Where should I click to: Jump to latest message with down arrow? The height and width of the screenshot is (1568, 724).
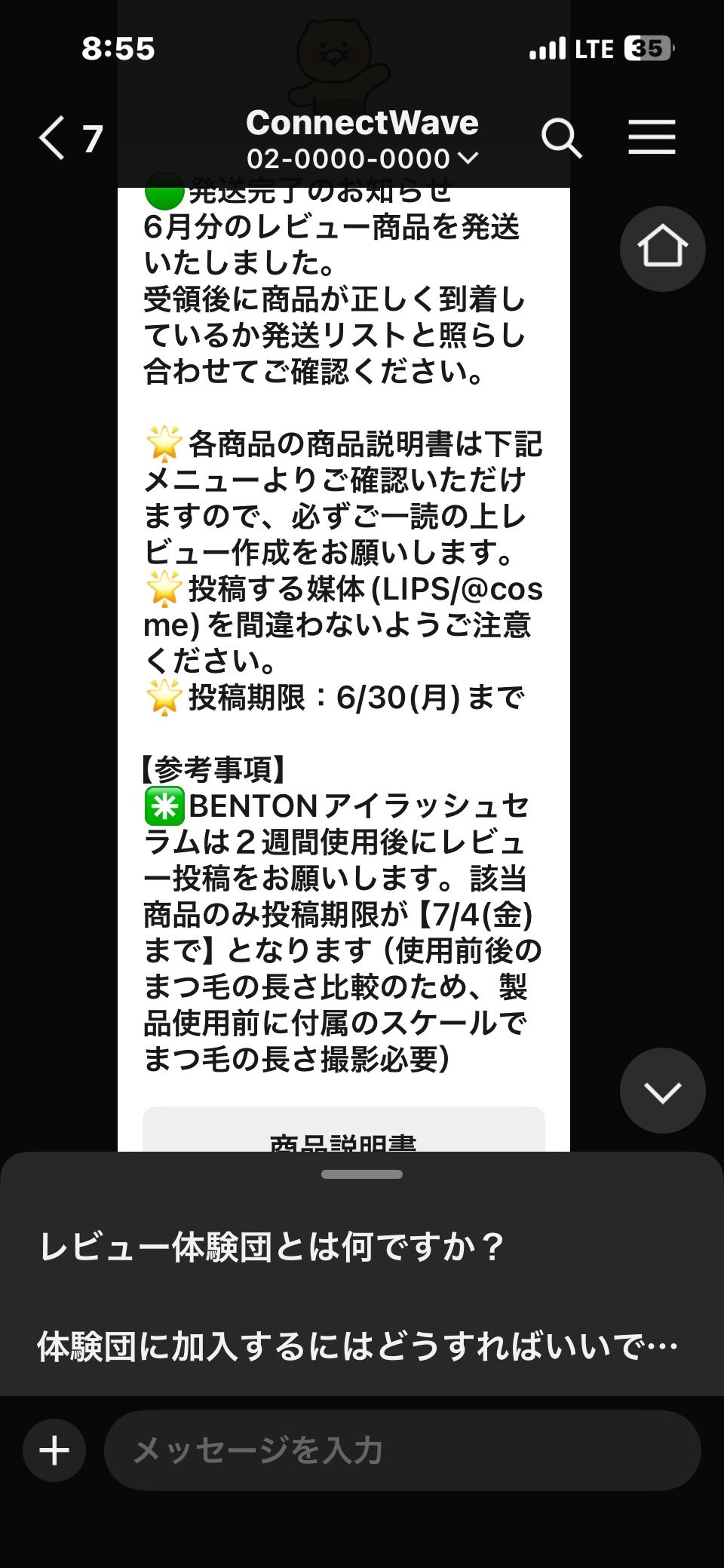tap(662, 1091)
